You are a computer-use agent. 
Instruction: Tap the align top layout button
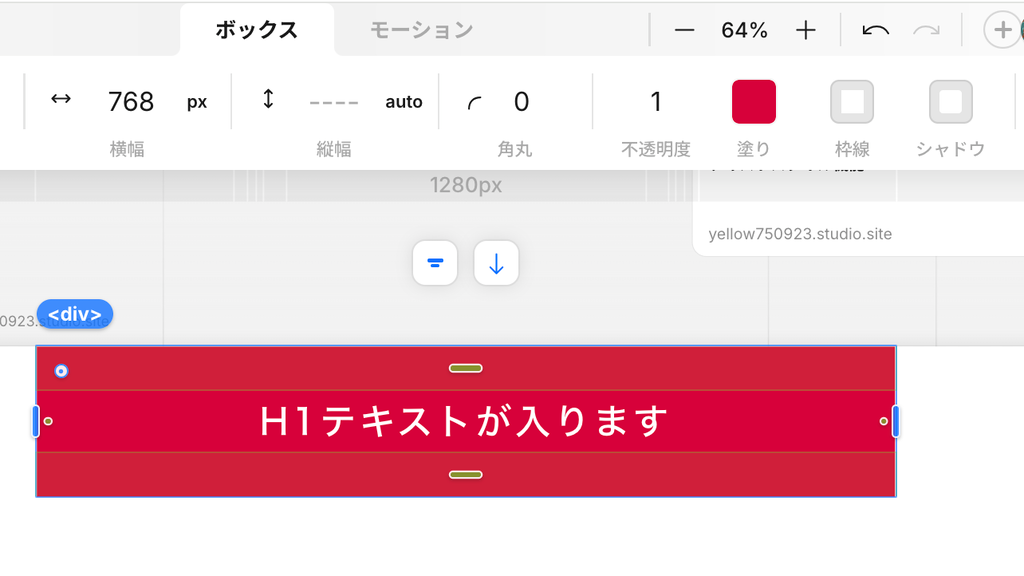click(435, 263)
